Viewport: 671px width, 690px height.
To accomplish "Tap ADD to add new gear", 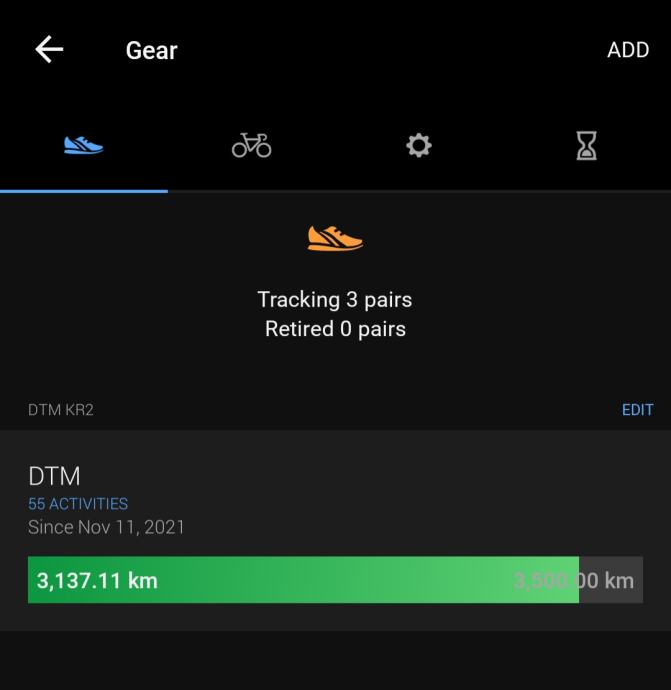I will (x=627, y=50).
